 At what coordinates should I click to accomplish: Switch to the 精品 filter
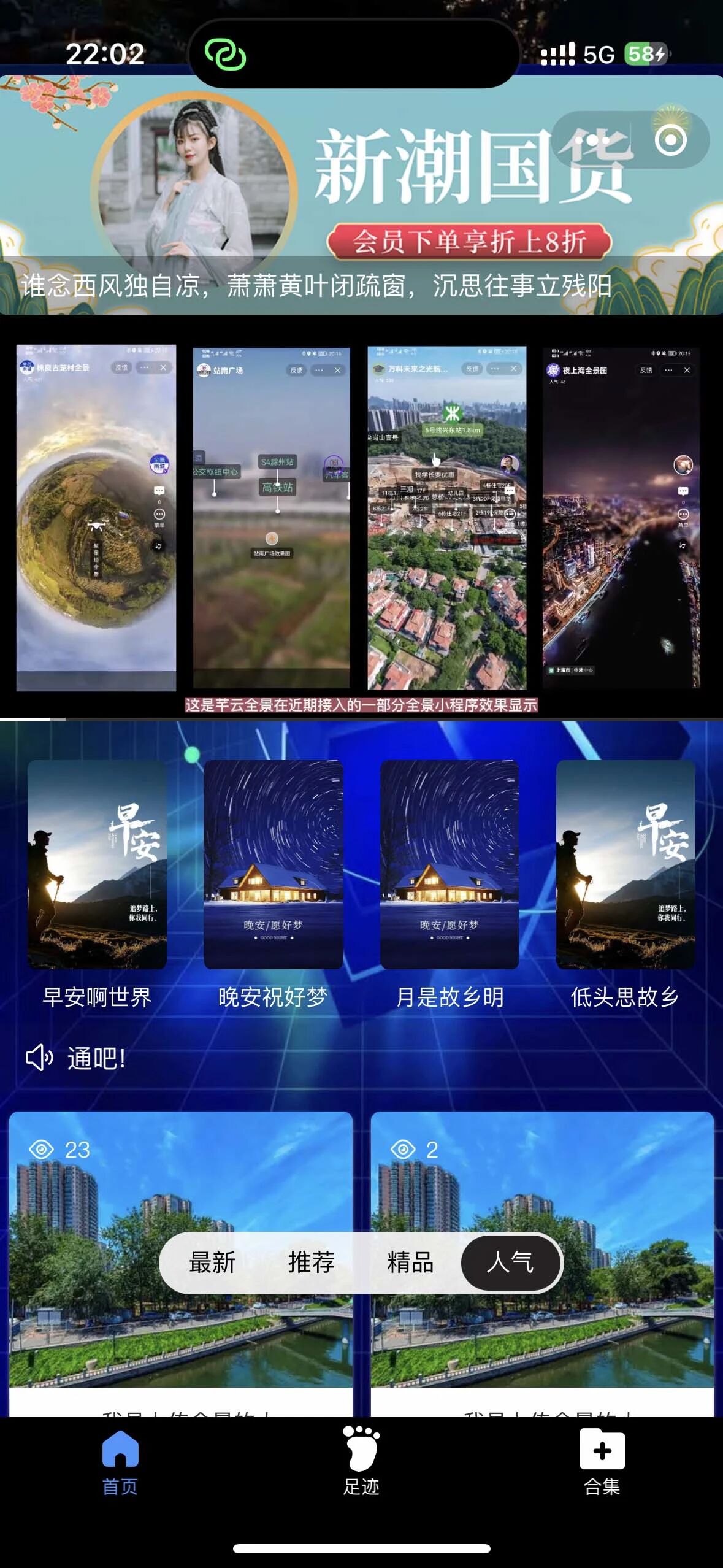click(411, 1262)
